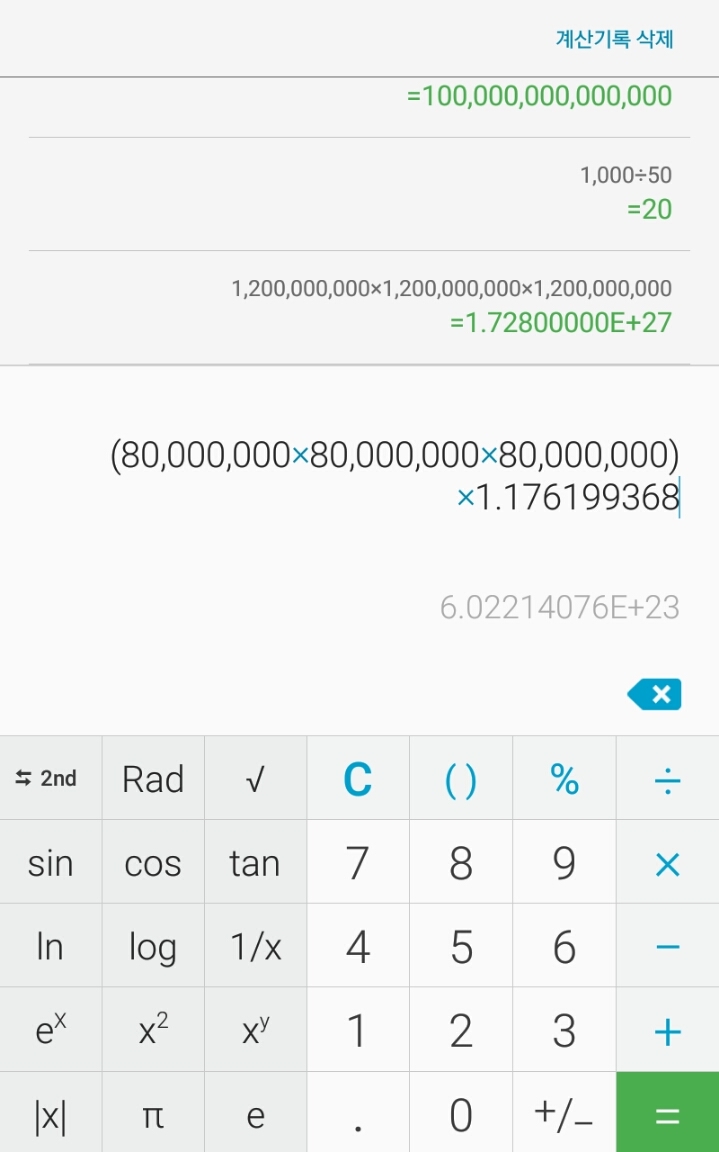This screenshot has width=719, height=1152.
Task: Tap the sin function key
Action: (51, 863)
